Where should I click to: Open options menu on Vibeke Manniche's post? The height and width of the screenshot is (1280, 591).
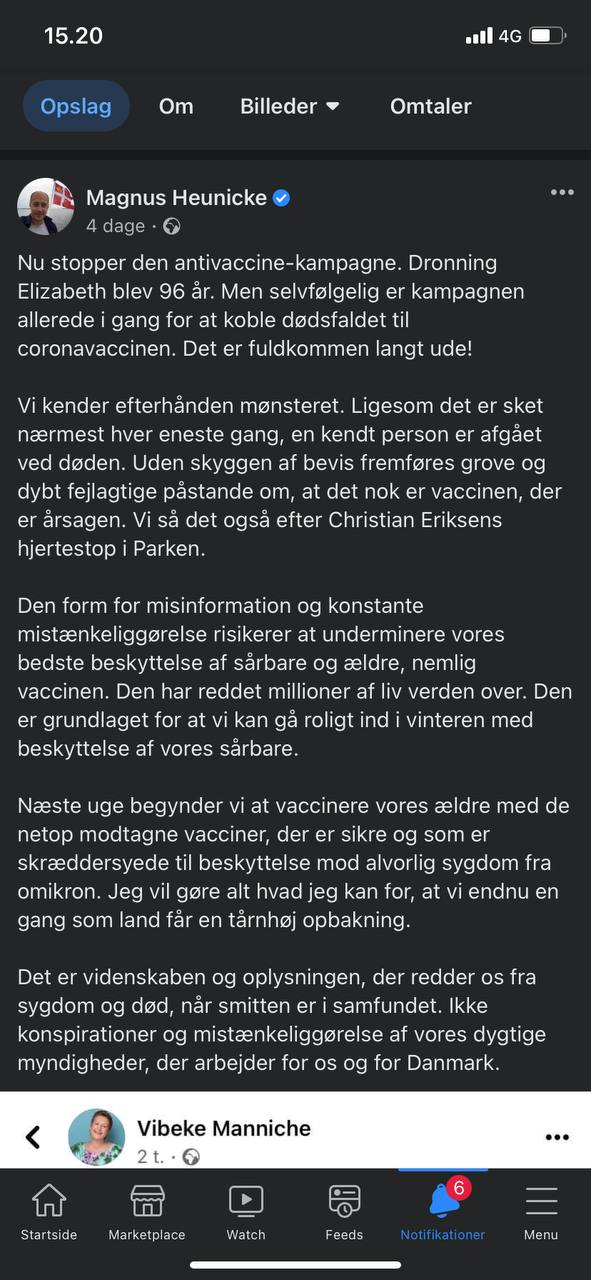[557, 1137]
